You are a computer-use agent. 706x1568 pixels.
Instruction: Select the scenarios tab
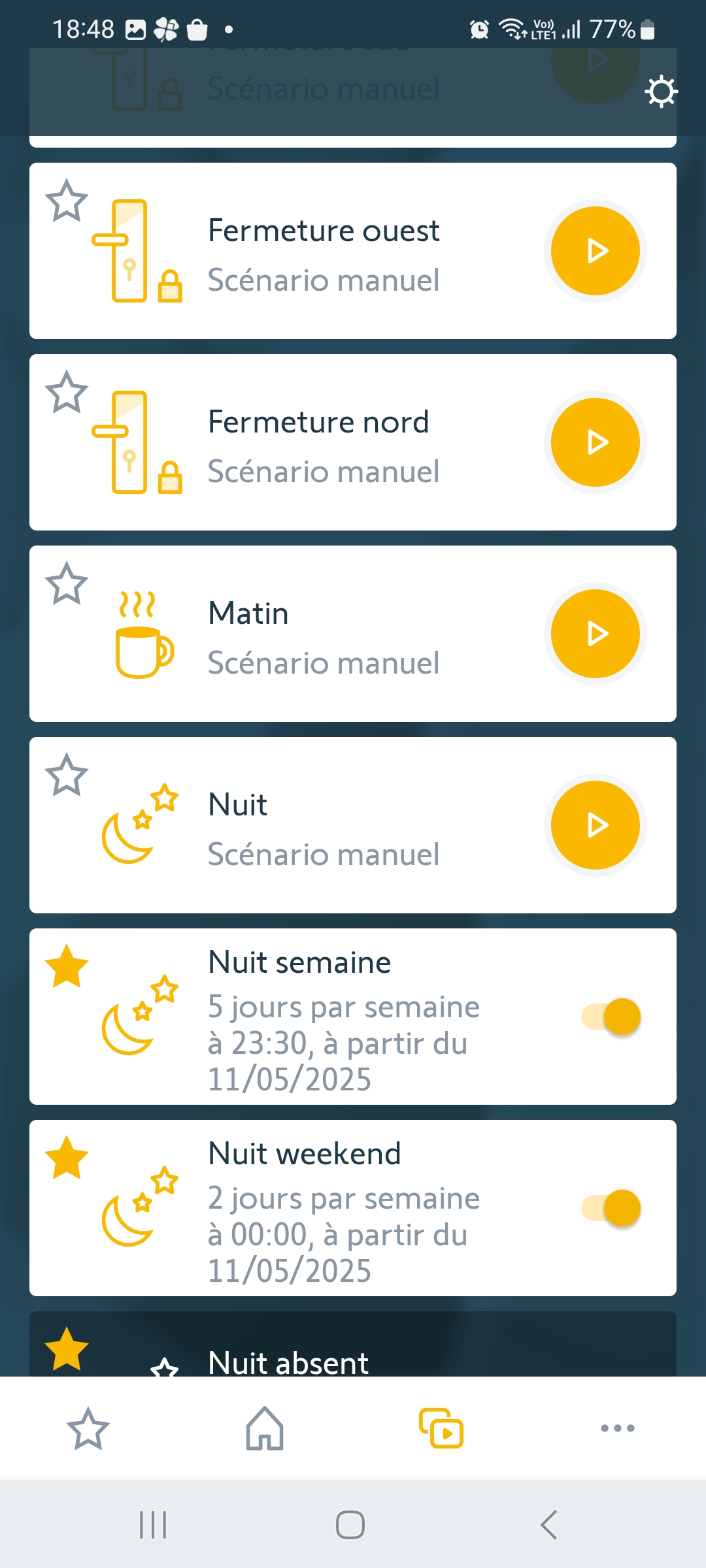coord(441,1428)
